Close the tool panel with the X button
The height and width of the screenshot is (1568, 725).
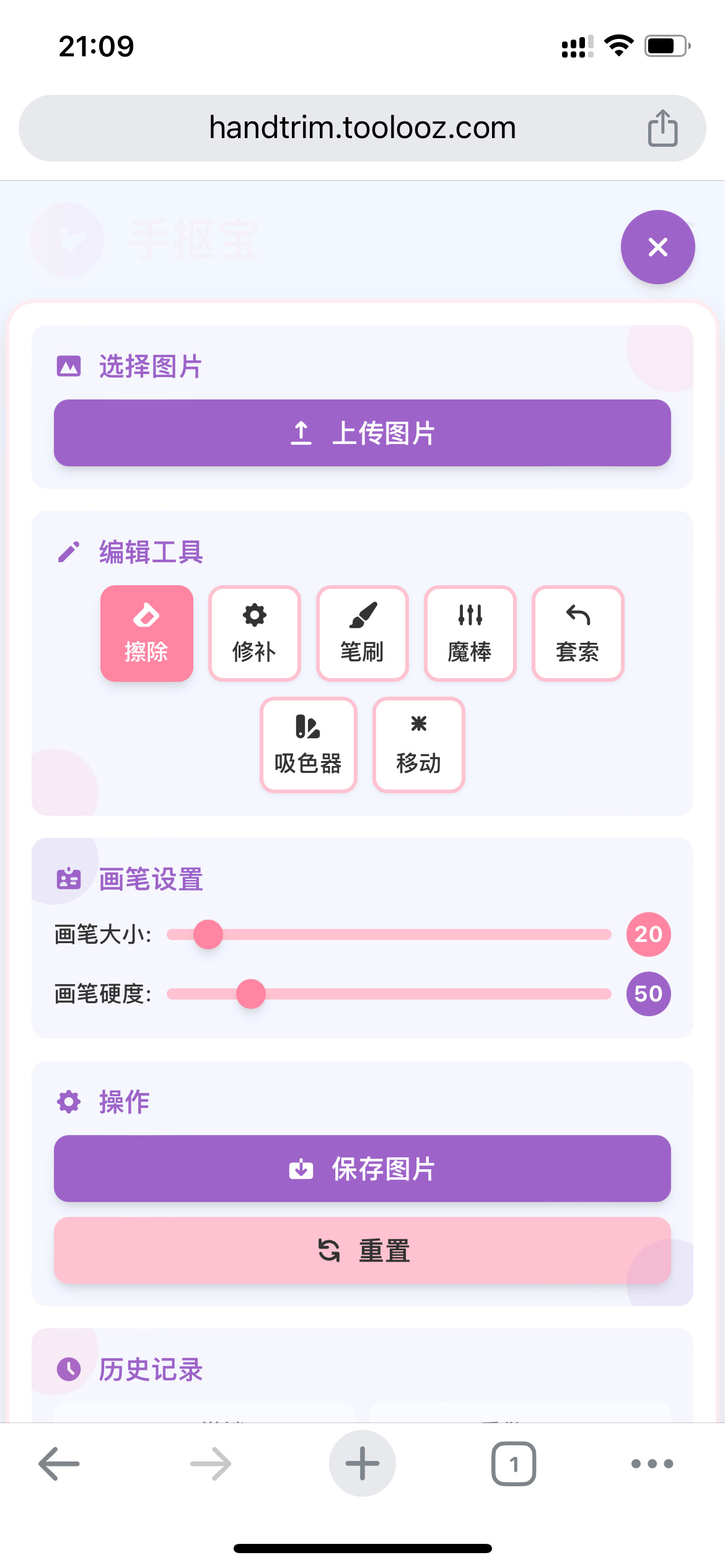[x=657, y=247]
